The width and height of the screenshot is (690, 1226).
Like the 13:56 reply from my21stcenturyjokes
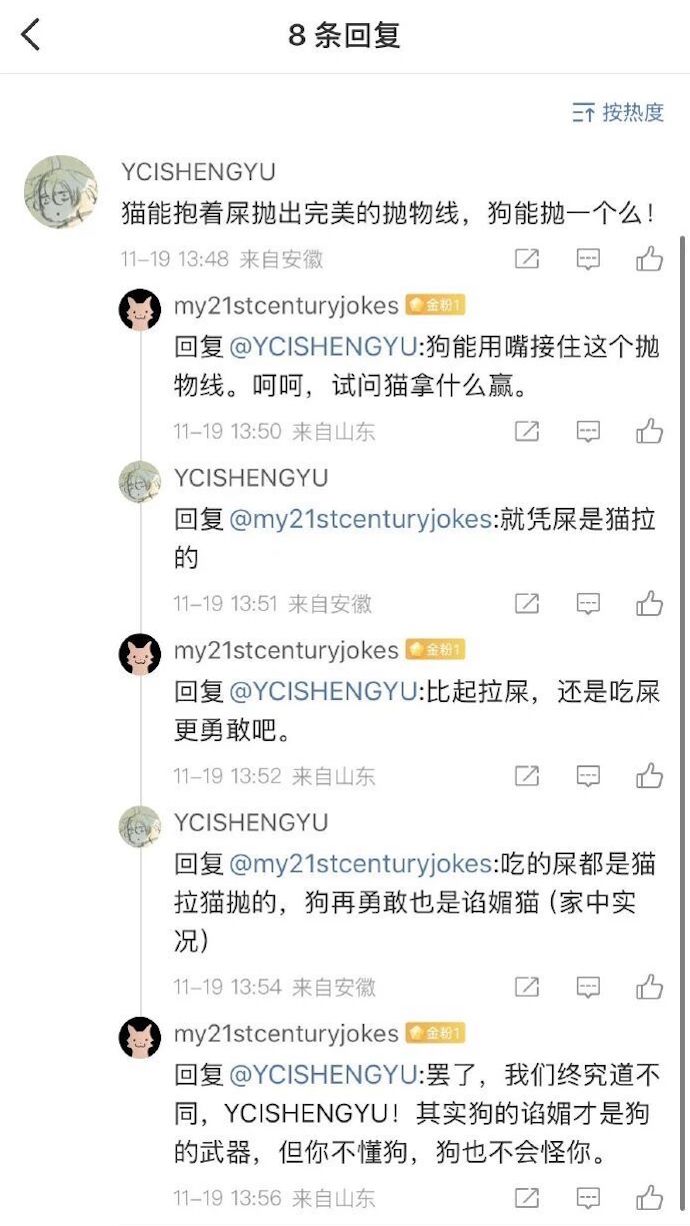[649, 1197]
